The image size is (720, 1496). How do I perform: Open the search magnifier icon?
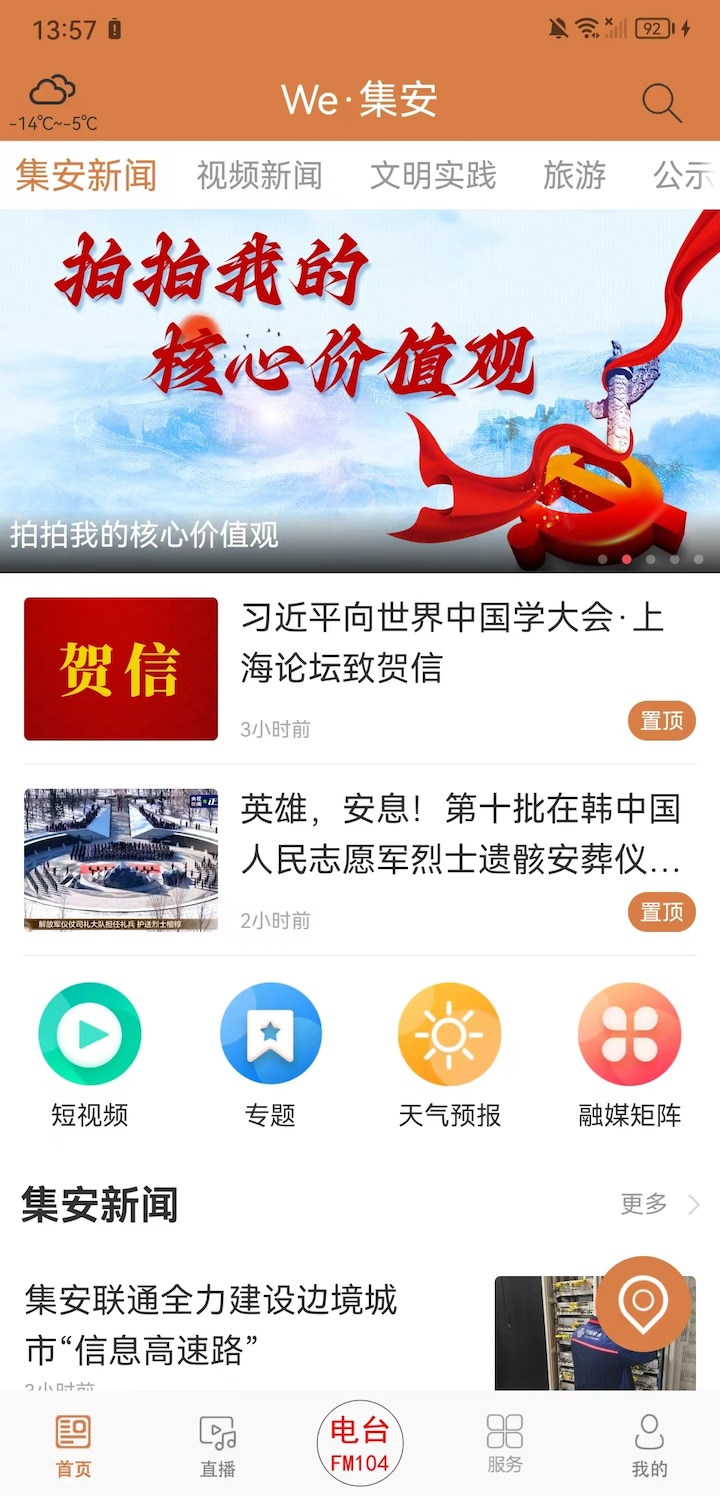point(661,102)
